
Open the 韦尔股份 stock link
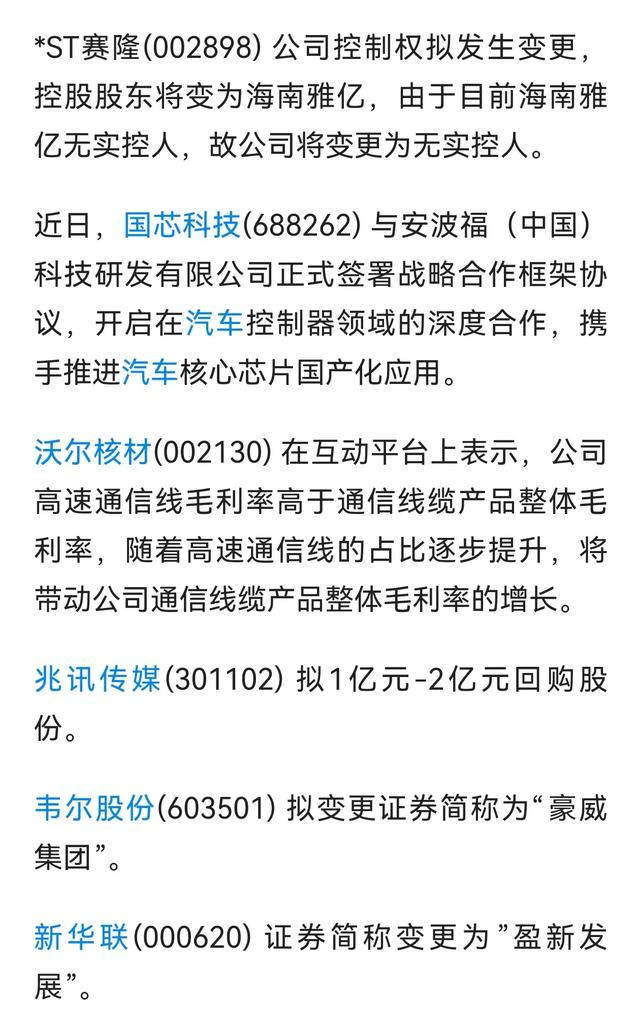tap(95, 808)
